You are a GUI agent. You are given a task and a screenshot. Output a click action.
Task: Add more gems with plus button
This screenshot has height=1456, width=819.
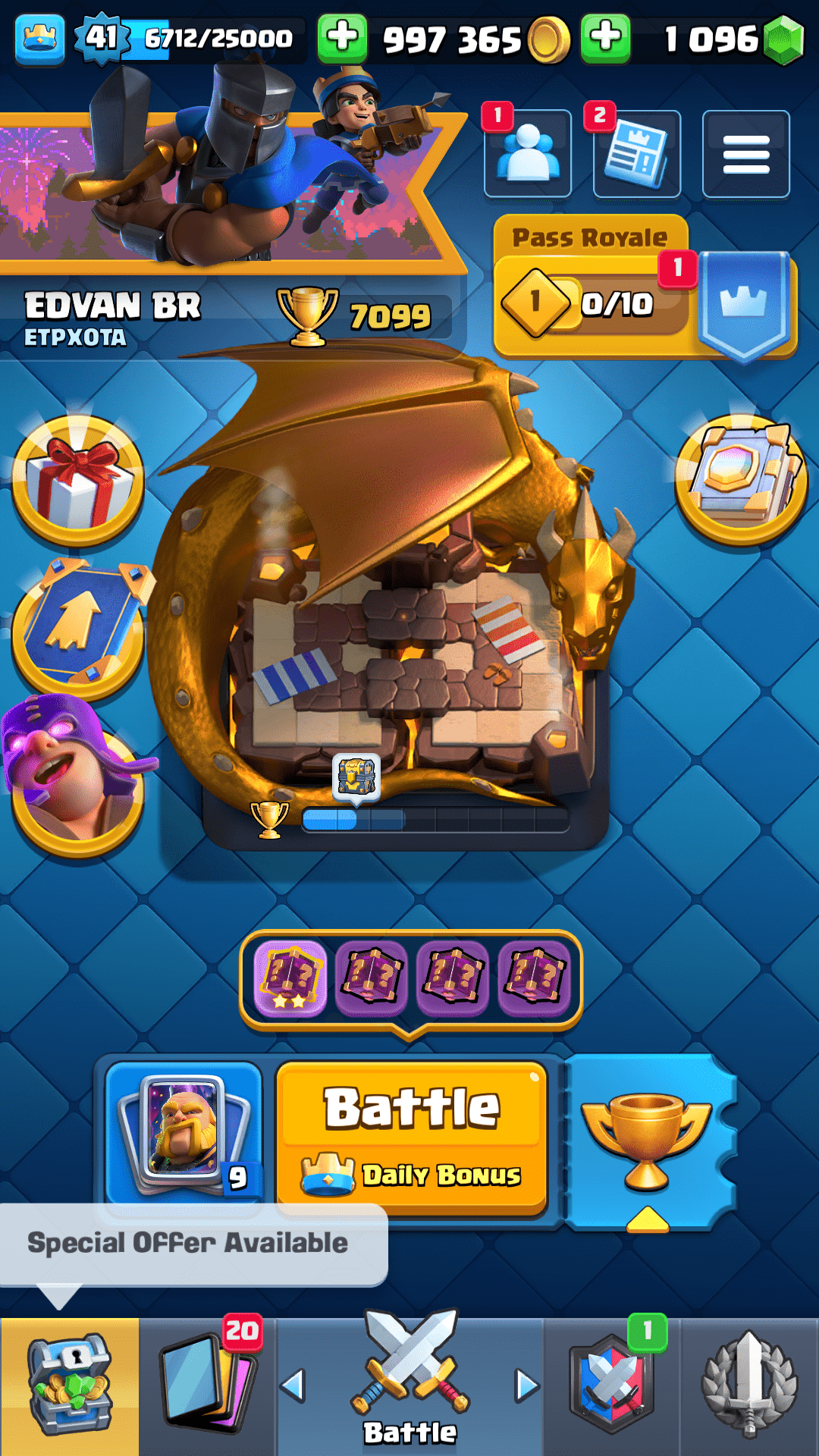605,38
